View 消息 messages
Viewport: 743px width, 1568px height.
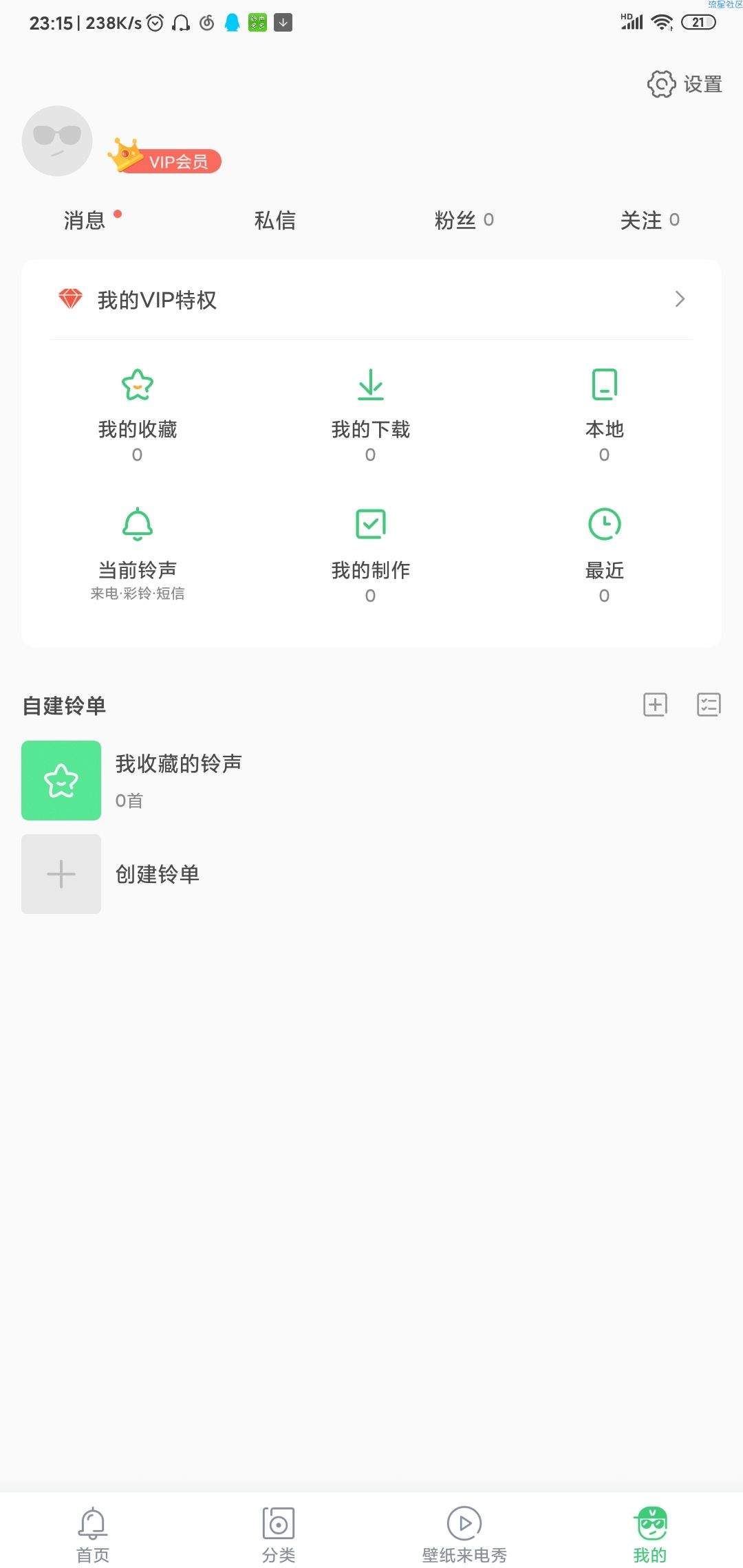pyautogui.click(x=85, y=220)
